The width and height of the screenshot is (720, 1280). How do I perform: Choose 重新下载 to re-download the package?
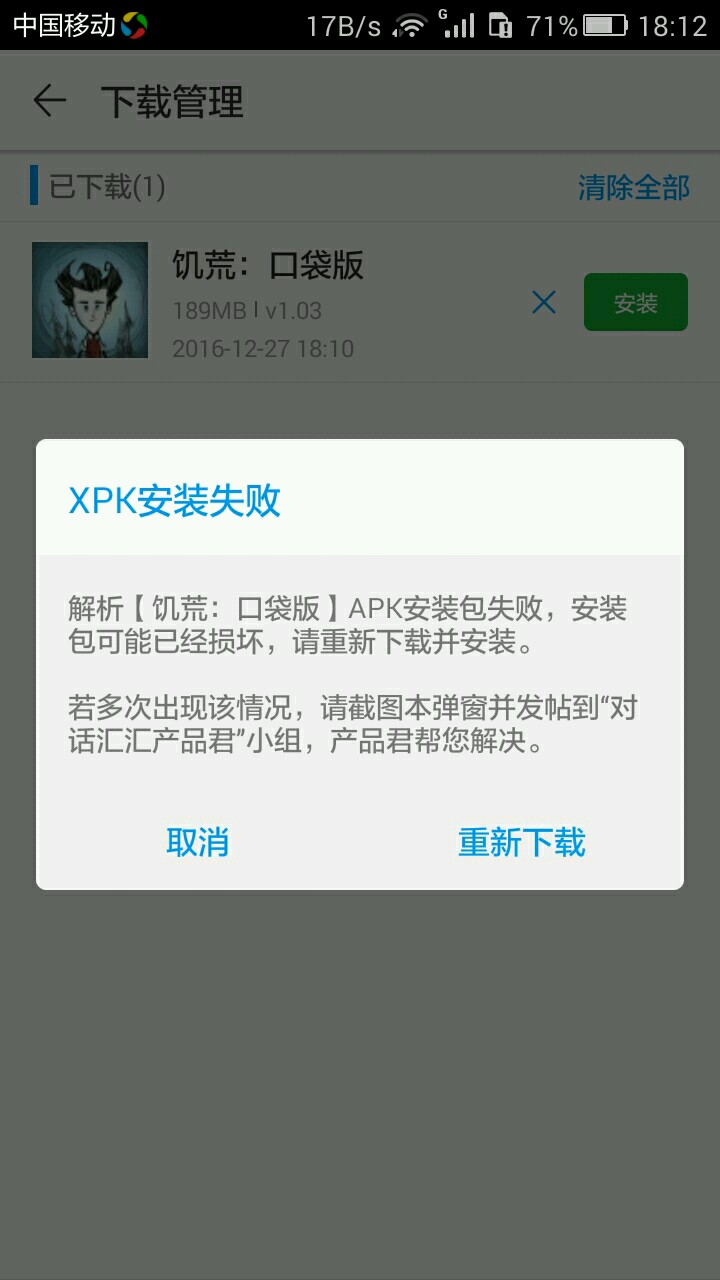pyautogui.click(x=521, y=842)
